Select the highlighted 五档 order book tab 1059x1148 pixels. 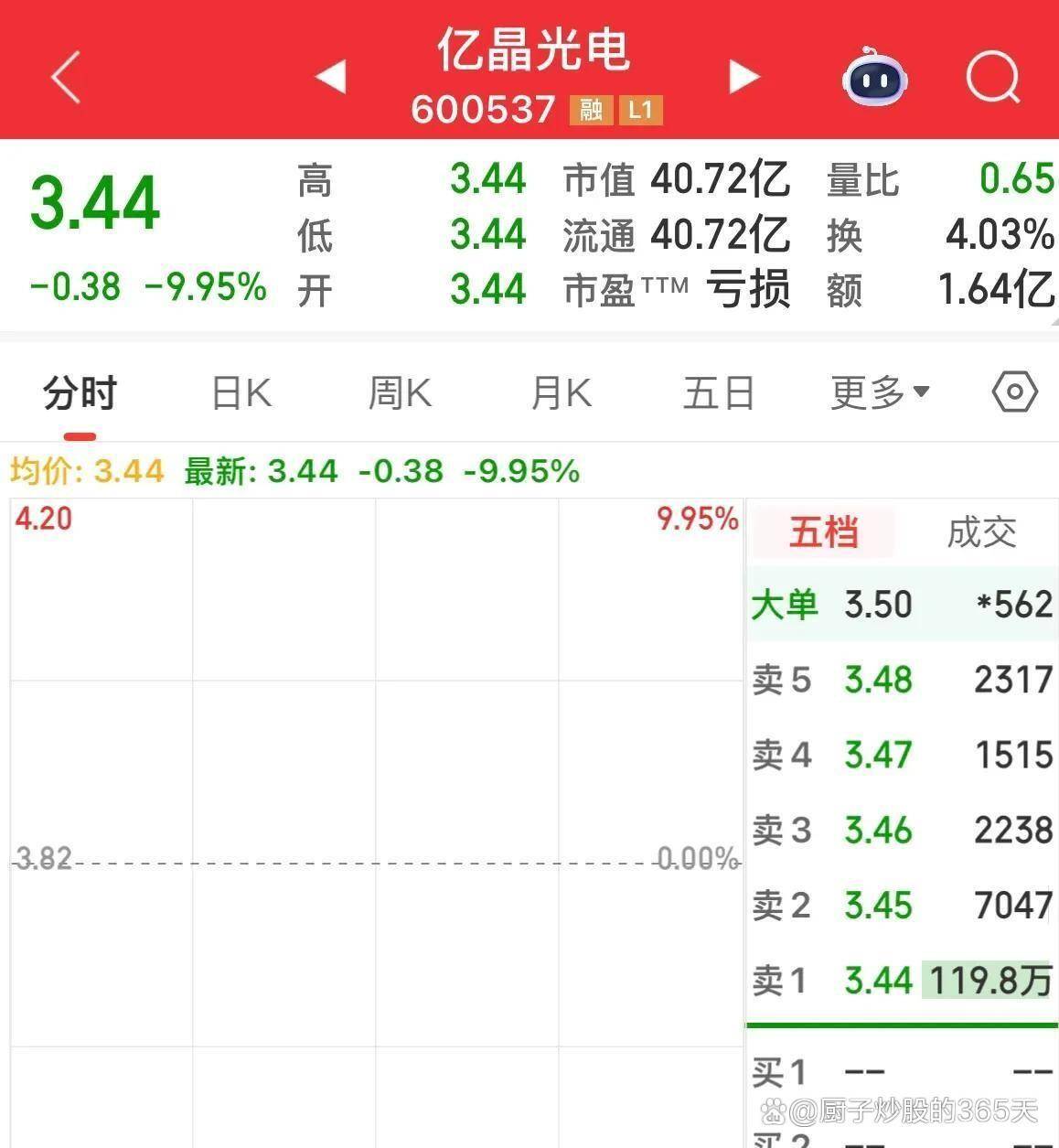point(820,532)
